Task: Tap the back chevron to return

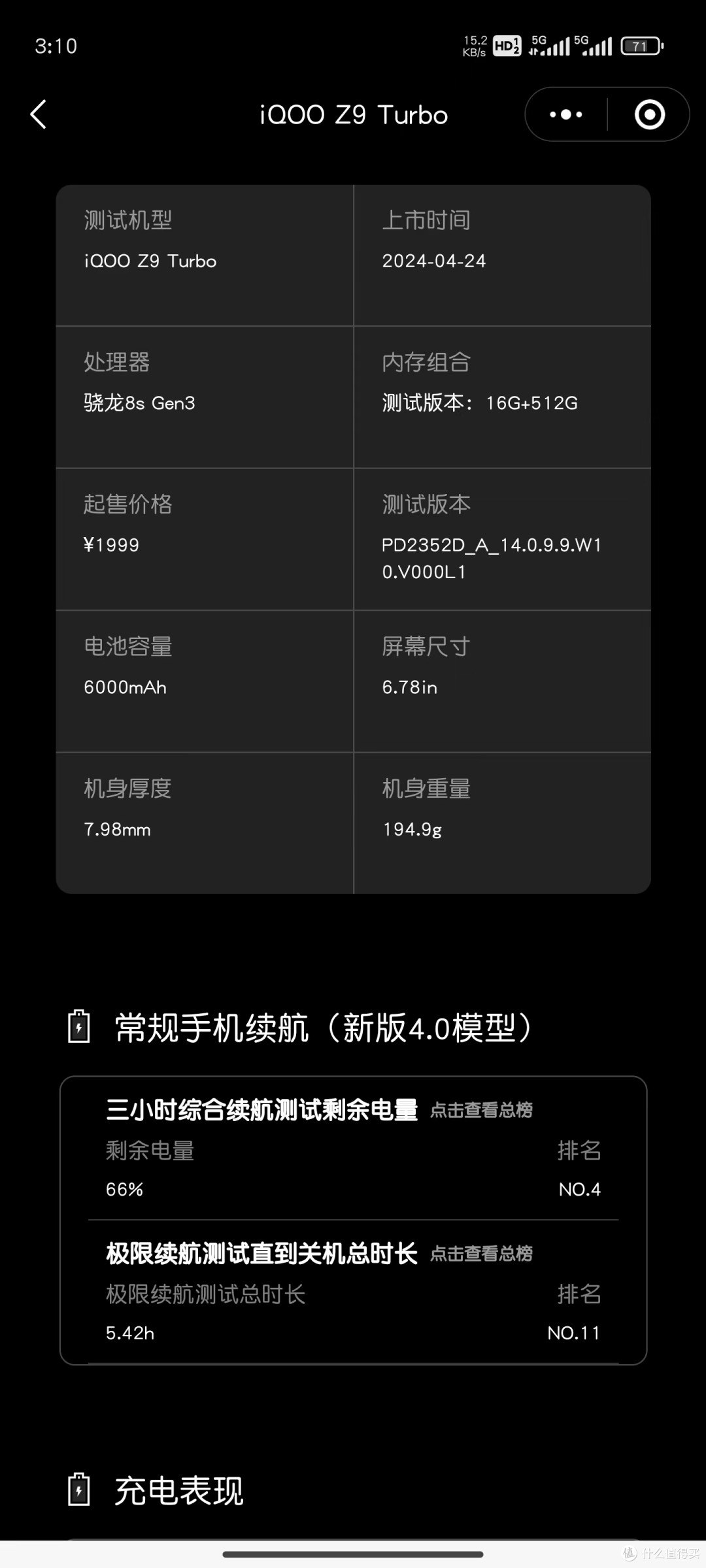Action: [x=37, y=114]
